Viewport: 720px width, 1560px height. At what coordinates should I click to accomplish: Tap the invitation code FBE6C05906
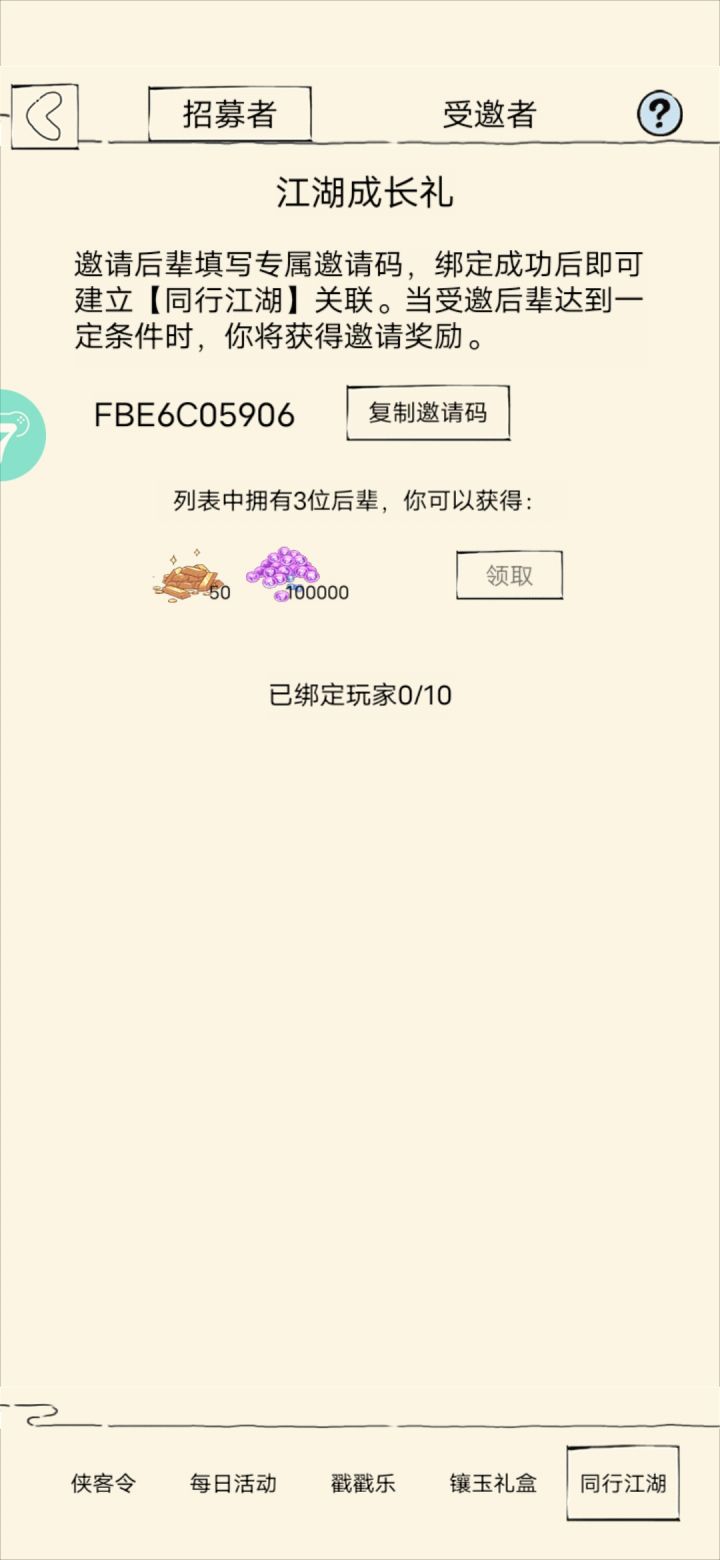coord(195,414)
